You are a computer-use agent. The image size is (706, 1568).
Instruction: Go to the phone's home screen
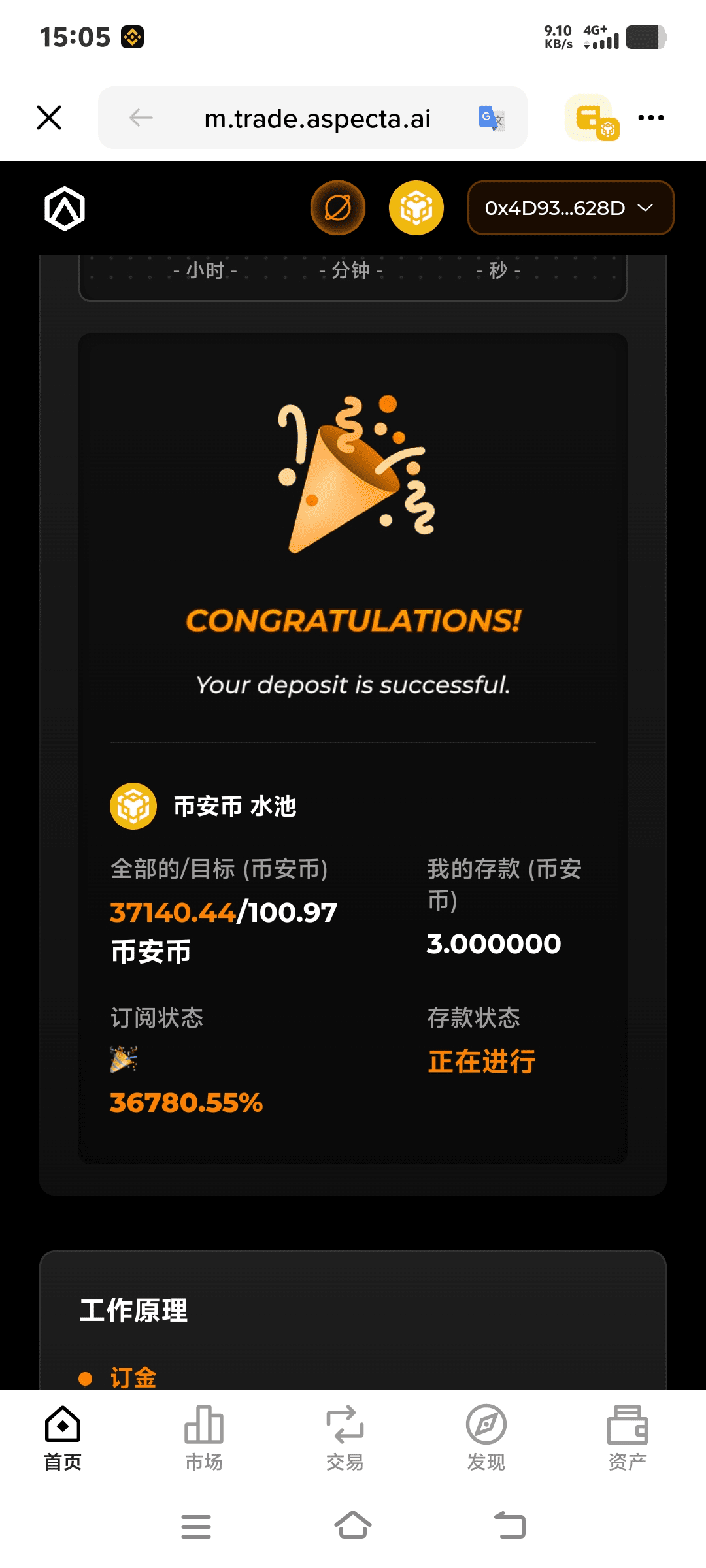353,1525
